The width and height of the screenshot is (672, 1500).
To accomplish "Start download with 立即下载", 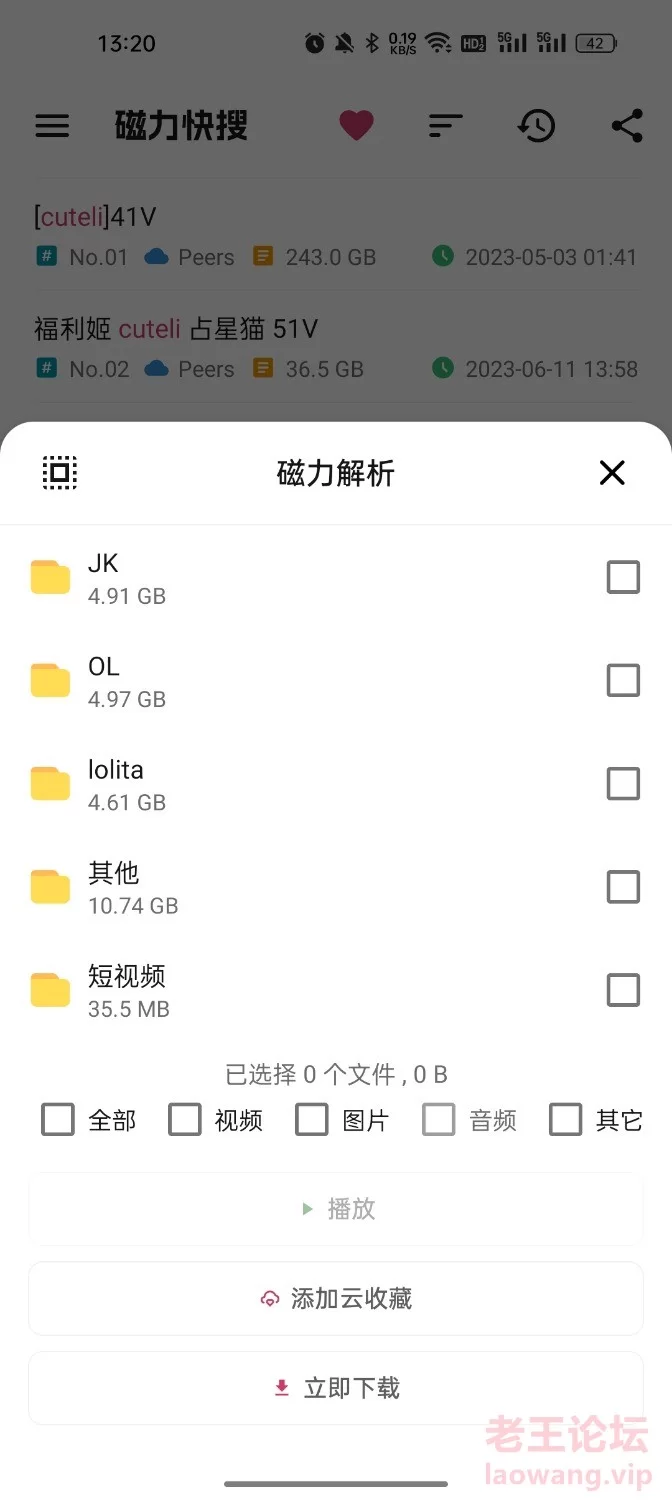I will [336, 1388].
